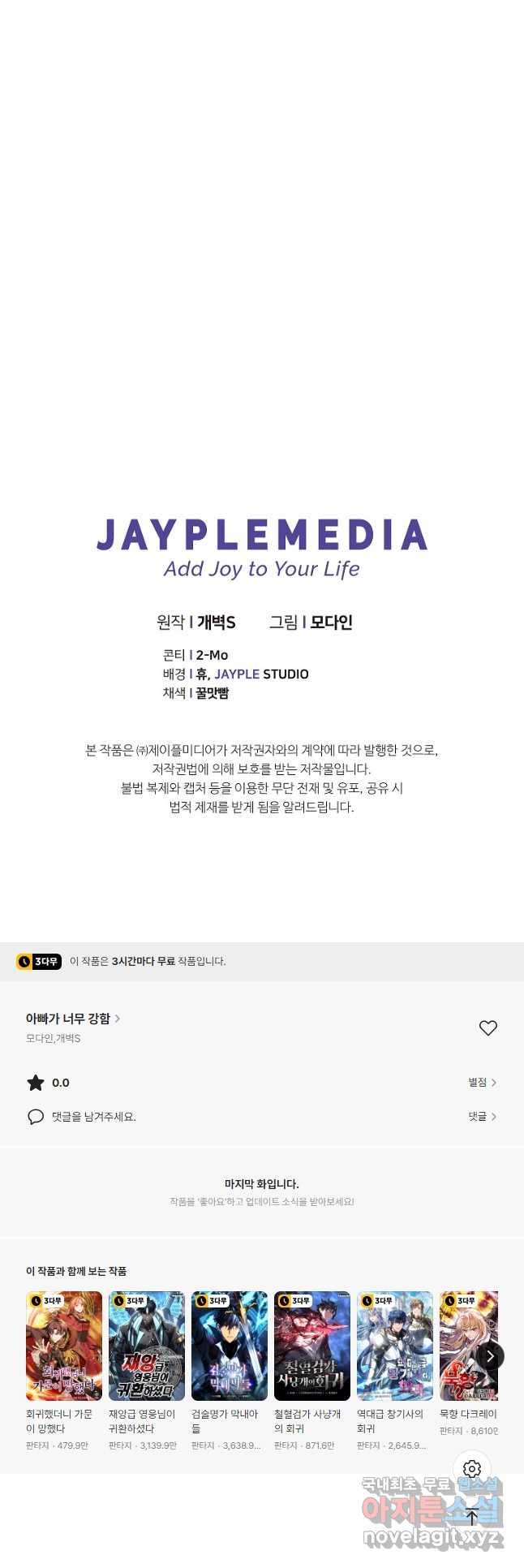
Task: Open the viewer settings gear
Action: pos(472,1470)
